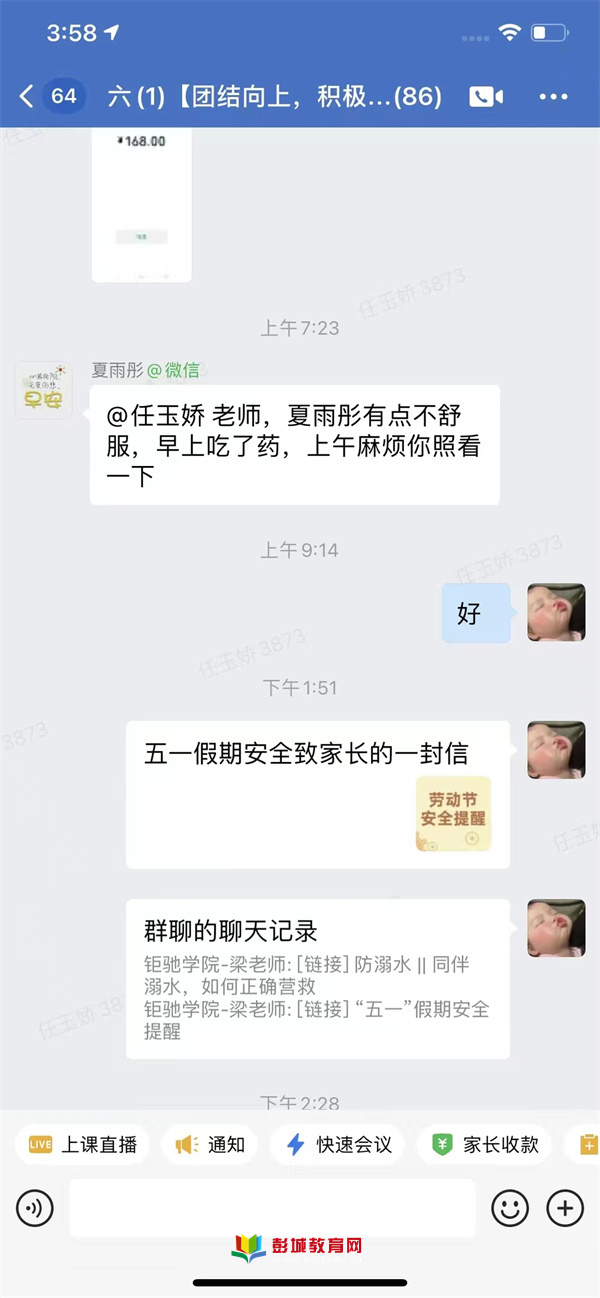Open the plus attachments menu
The width and height of the screenshot is (600, 1298).
point(565,1209)
